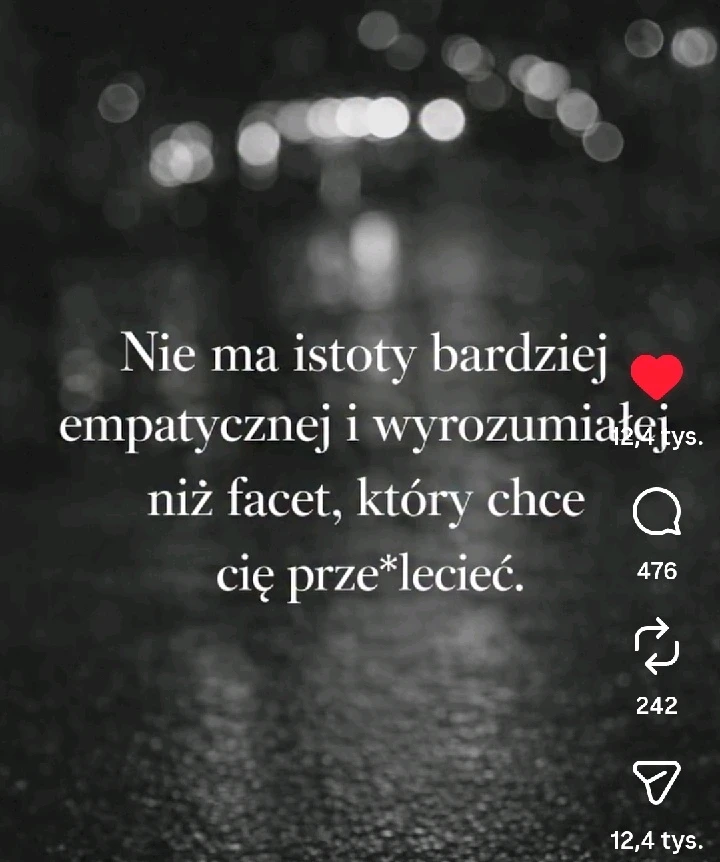Unlike this reel with the red heart
The image size is (720, 862).
point(658,376)
